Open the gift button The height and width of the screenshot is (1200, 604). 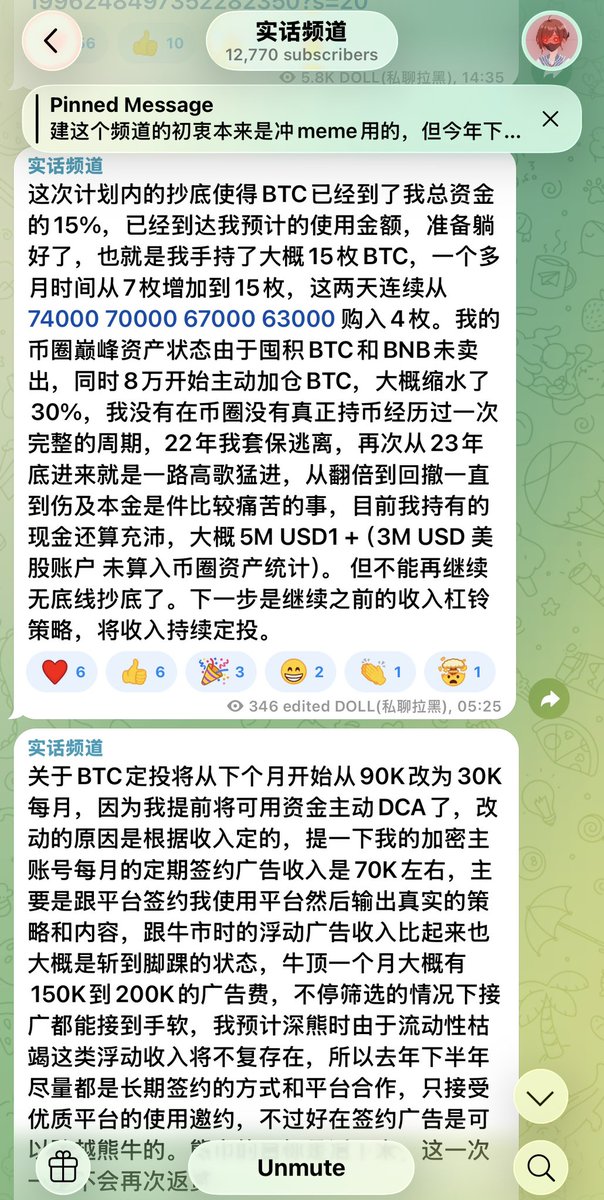[63, 1167]
